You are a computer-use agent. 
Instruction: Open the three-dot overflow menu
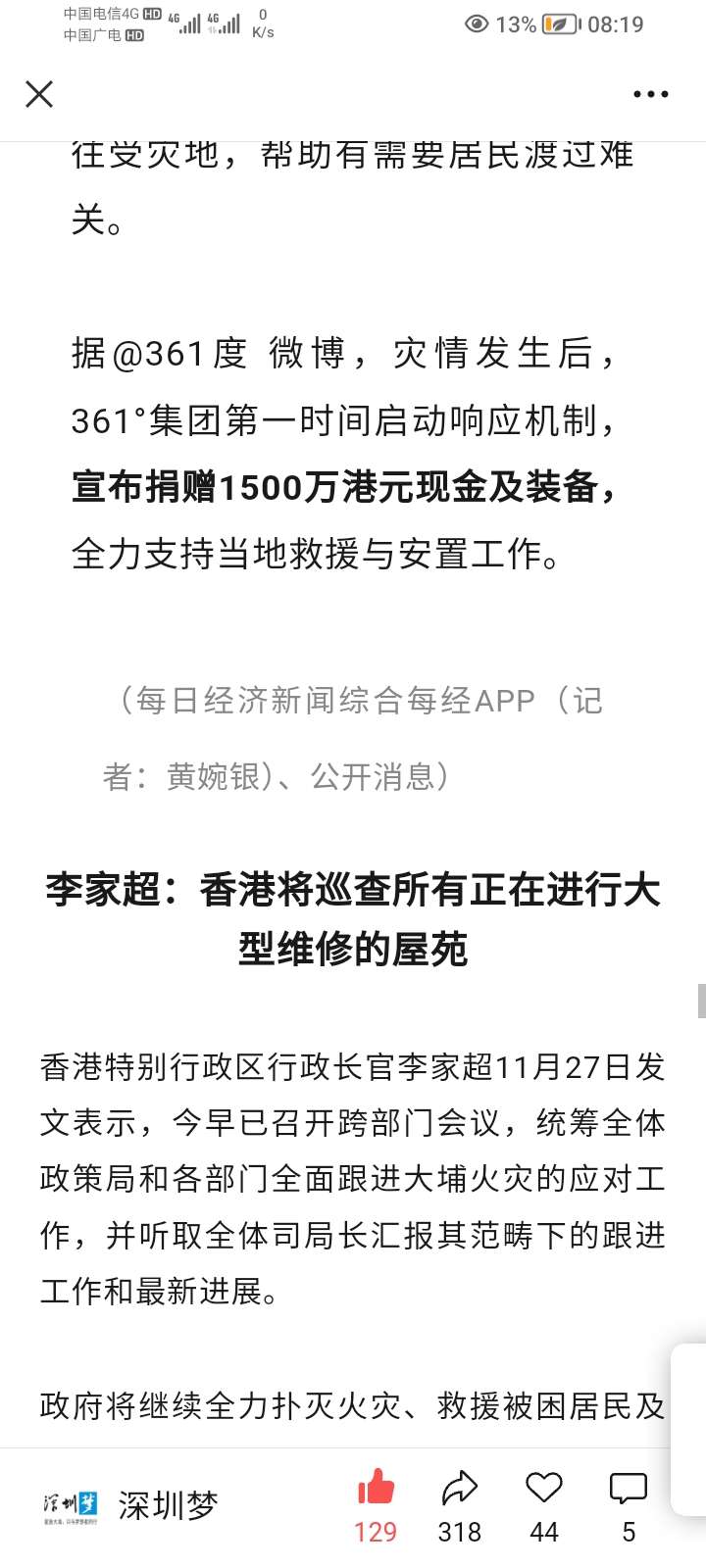point(650,94)
